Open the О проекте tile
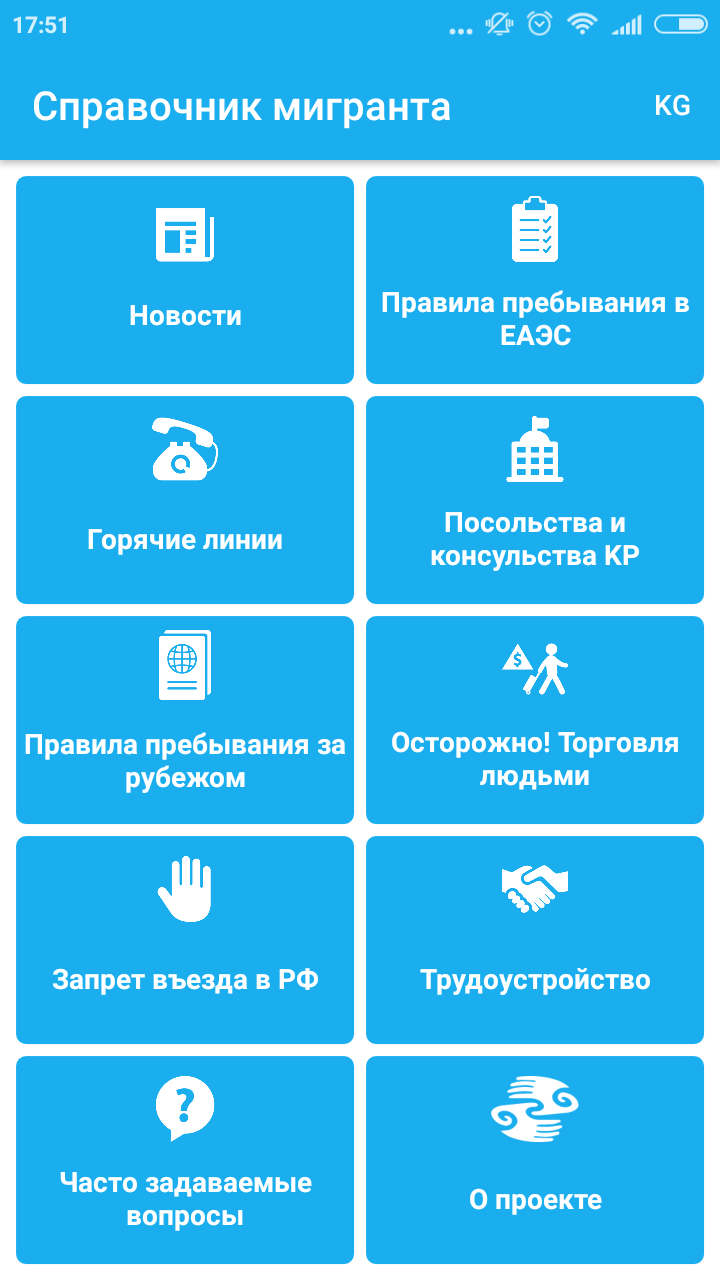Screen dimensions: 720x1280 click(535, 1160)
